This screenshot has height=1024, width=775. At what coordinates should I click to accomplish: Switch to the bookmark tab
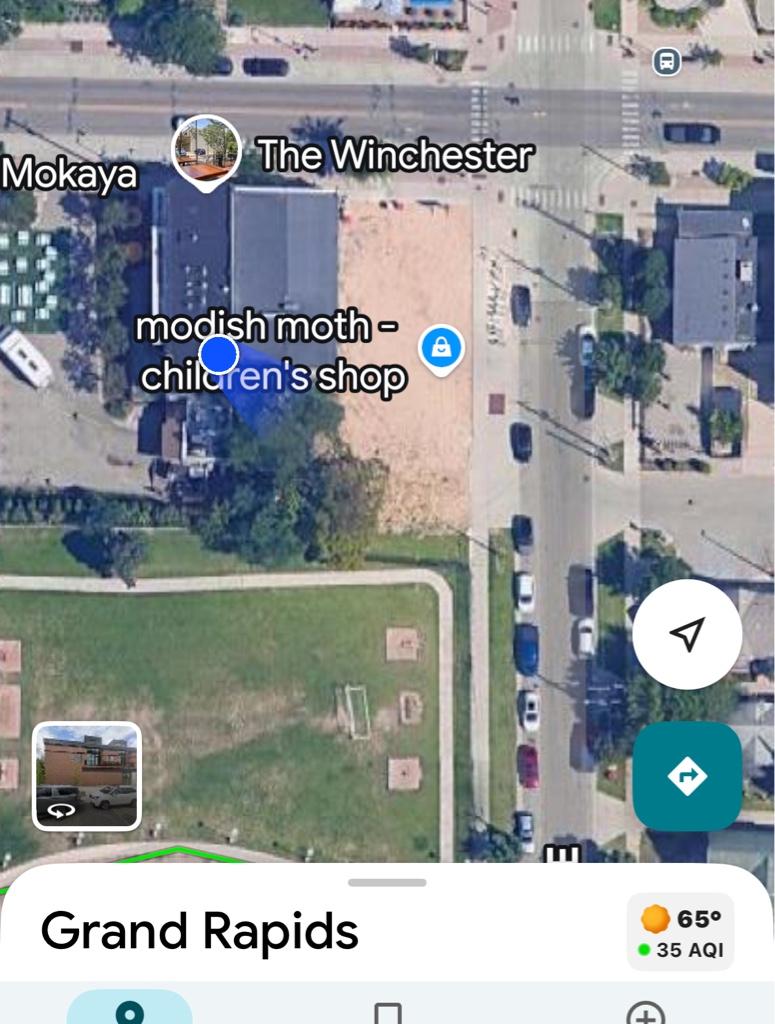[x=387, y=1012]
